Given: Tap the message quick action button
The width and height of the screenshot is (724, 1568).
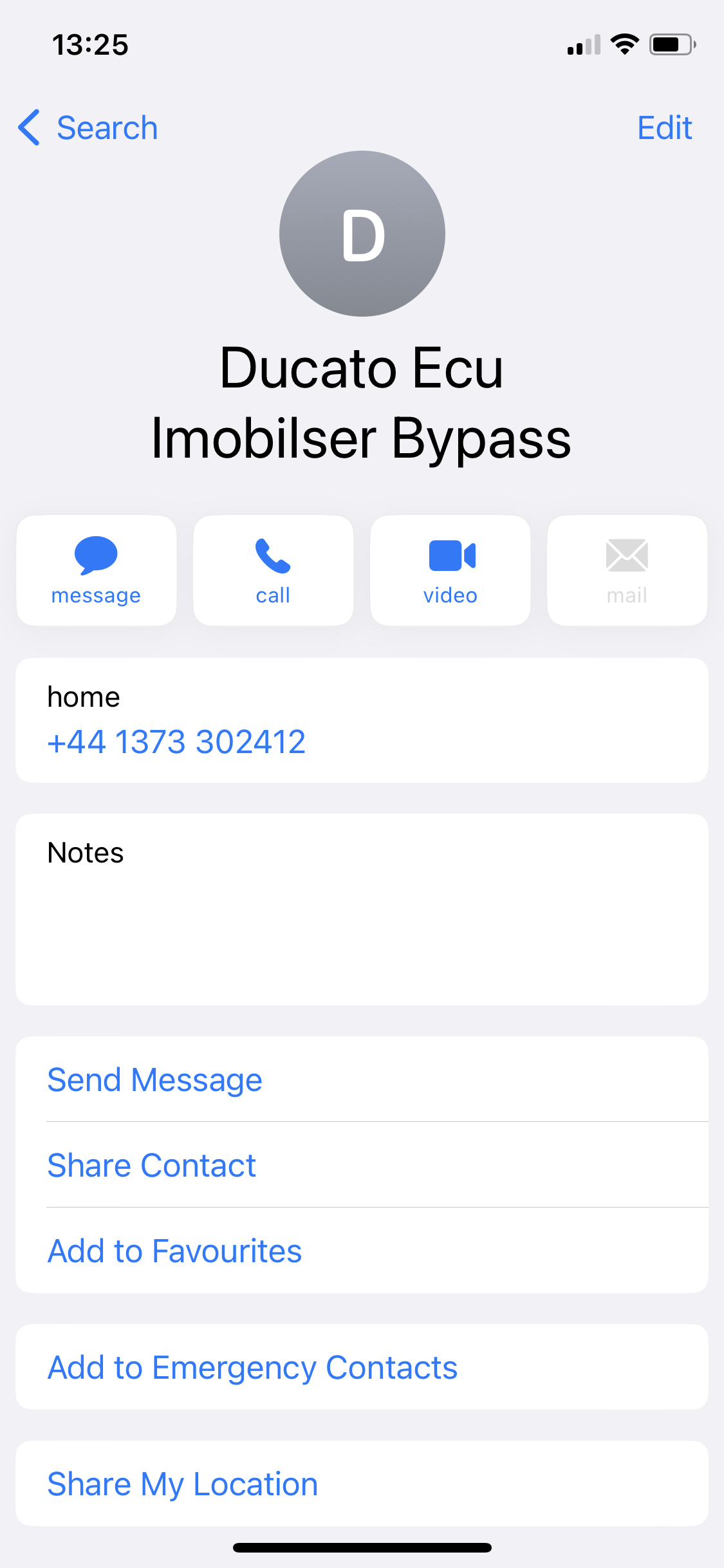Looking at the screenshot, I should [97, 570].
